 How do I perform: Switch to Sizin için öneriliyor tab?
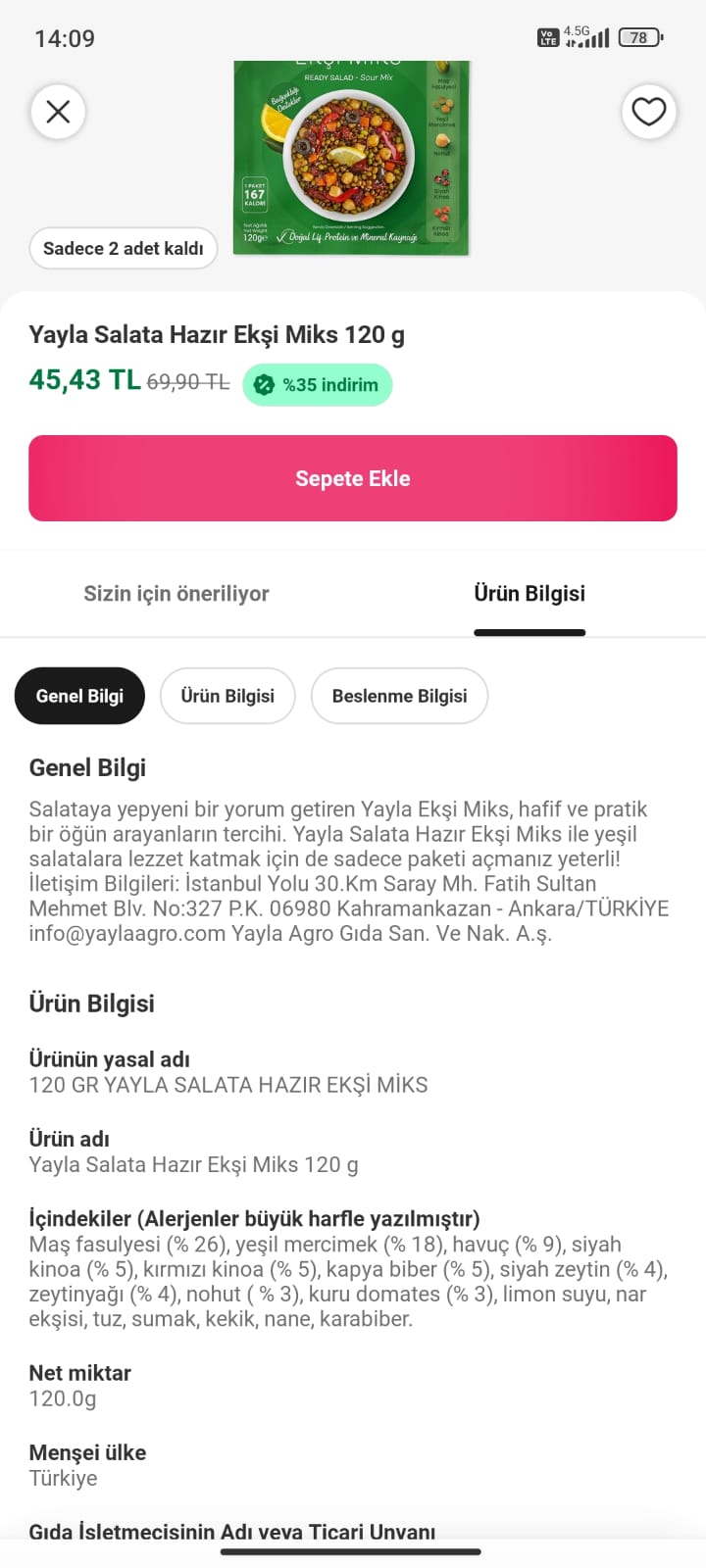pos(176,594)
